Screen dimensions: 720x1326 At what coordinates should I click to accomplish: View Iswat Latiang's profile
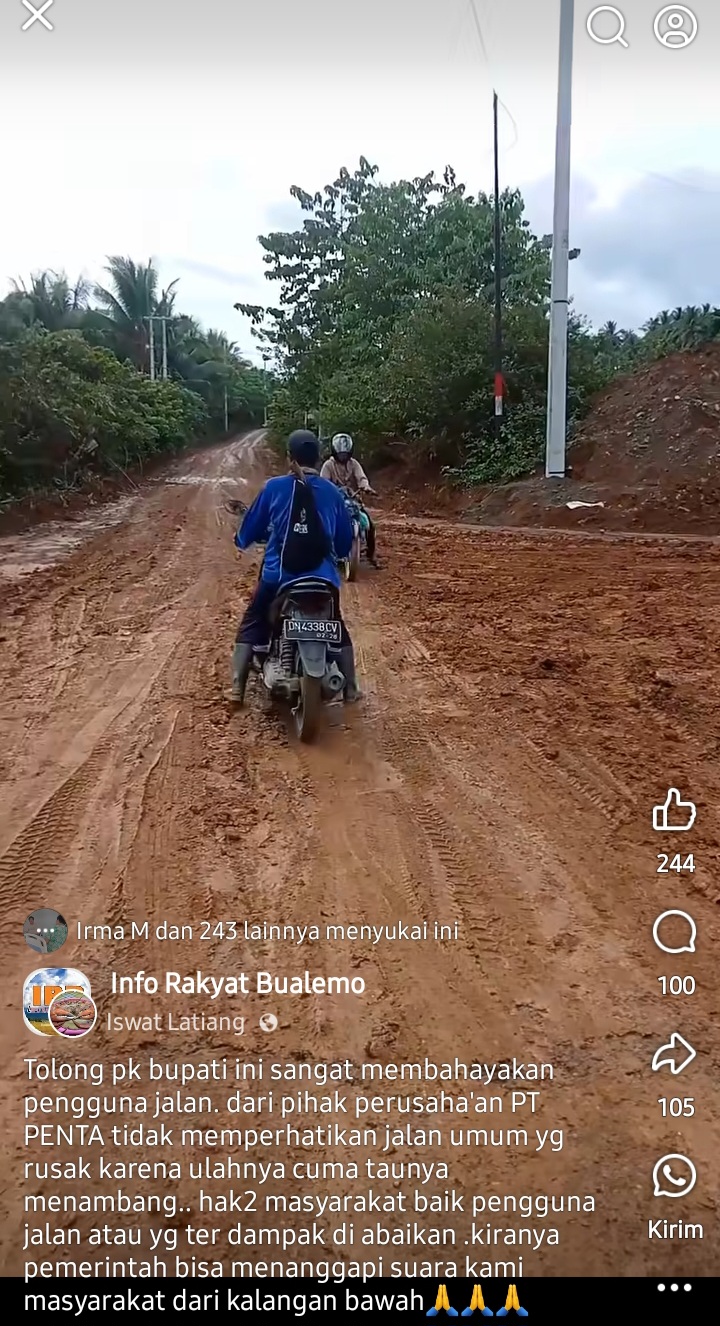point(176,1022)
